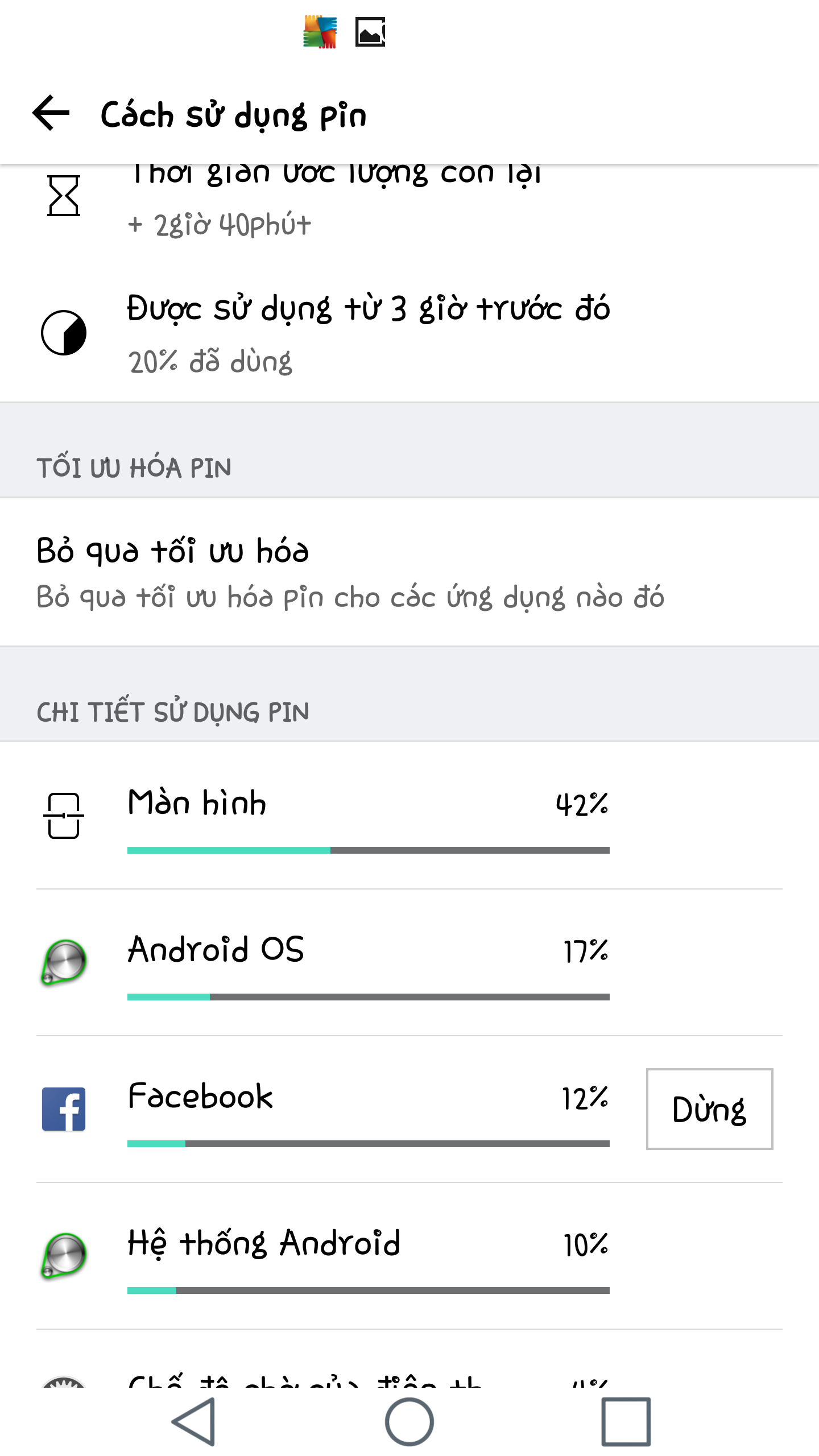Open Được sử dụng từ 3 giờ row

pos(409,333)
